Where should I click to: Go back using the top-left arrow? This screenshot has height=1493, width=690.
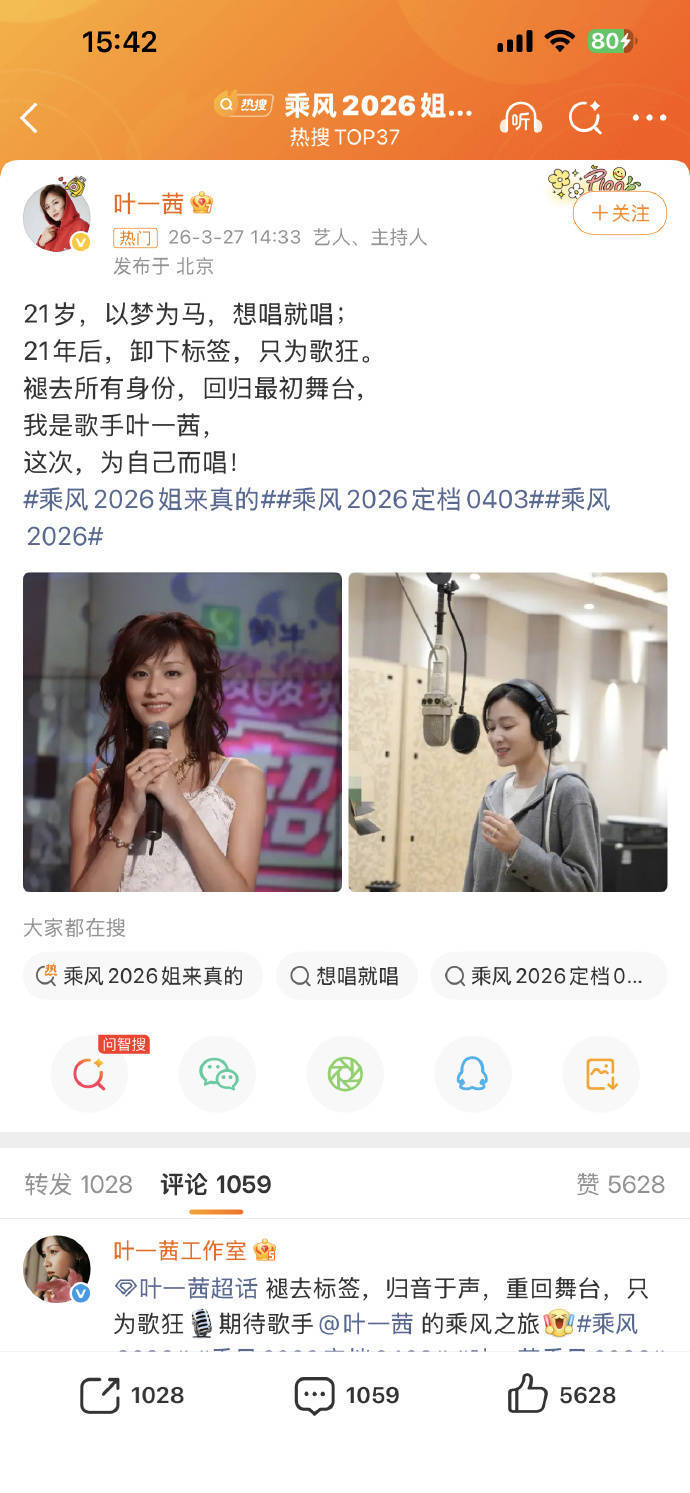click(x=30, y=118)
